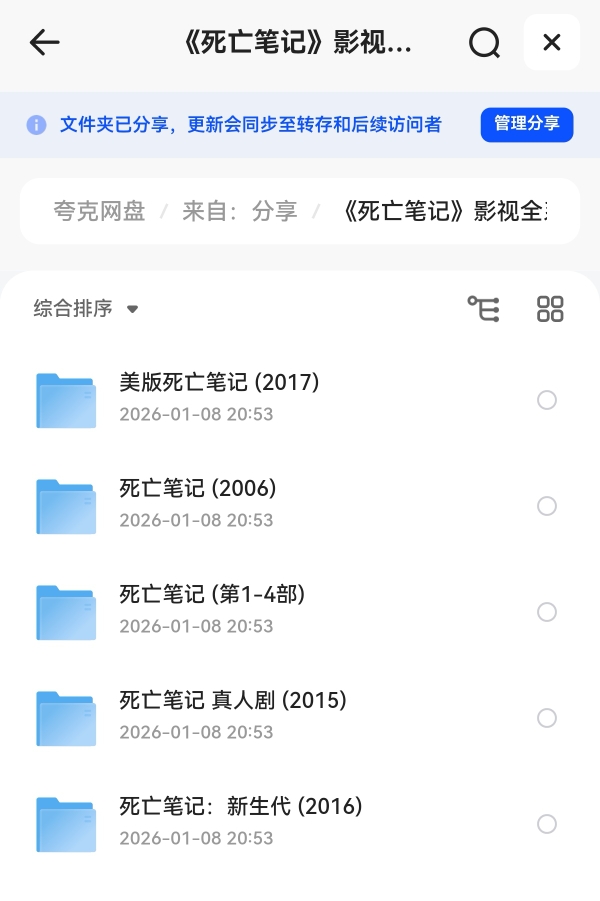Expand the 综合排序 sort dropdown
Image resolution: width=600 pixels, height=901 pixels.
[x=86, y=309]
